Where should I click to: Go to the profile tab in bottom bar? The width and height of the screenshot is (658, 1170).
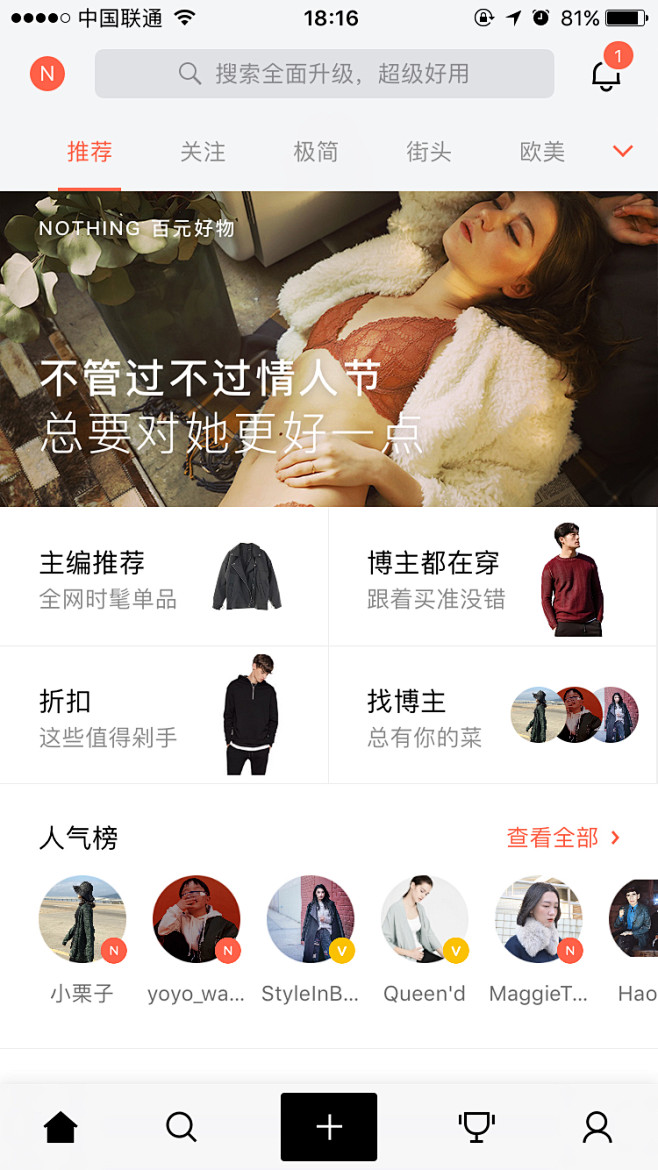click(598, 1127)
